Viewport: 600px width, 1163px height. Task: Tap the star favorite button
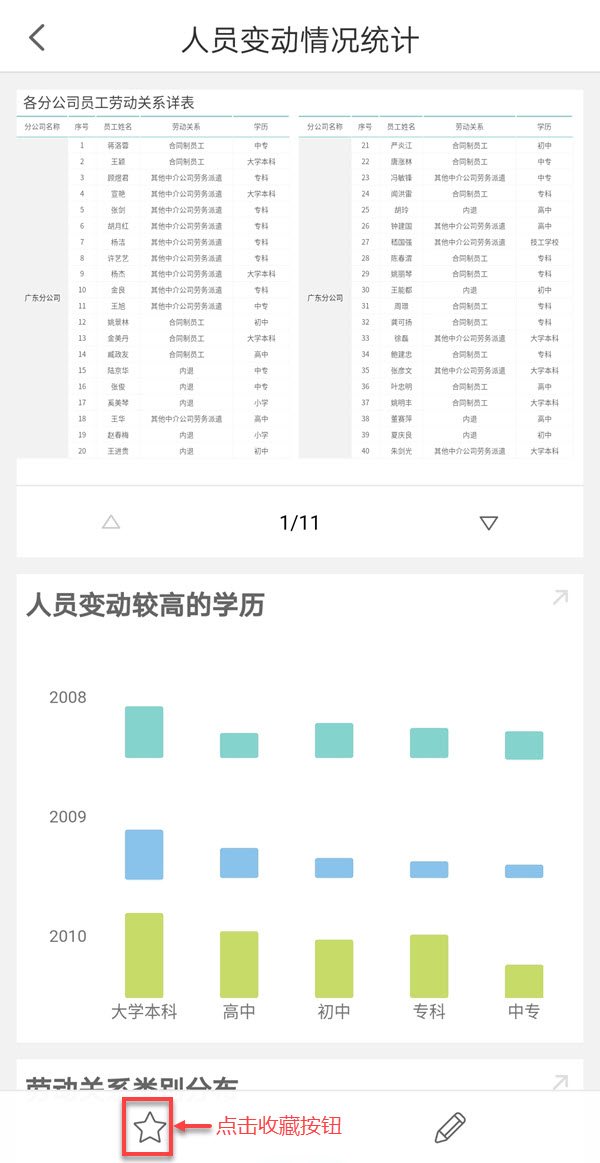(149, 1128)
